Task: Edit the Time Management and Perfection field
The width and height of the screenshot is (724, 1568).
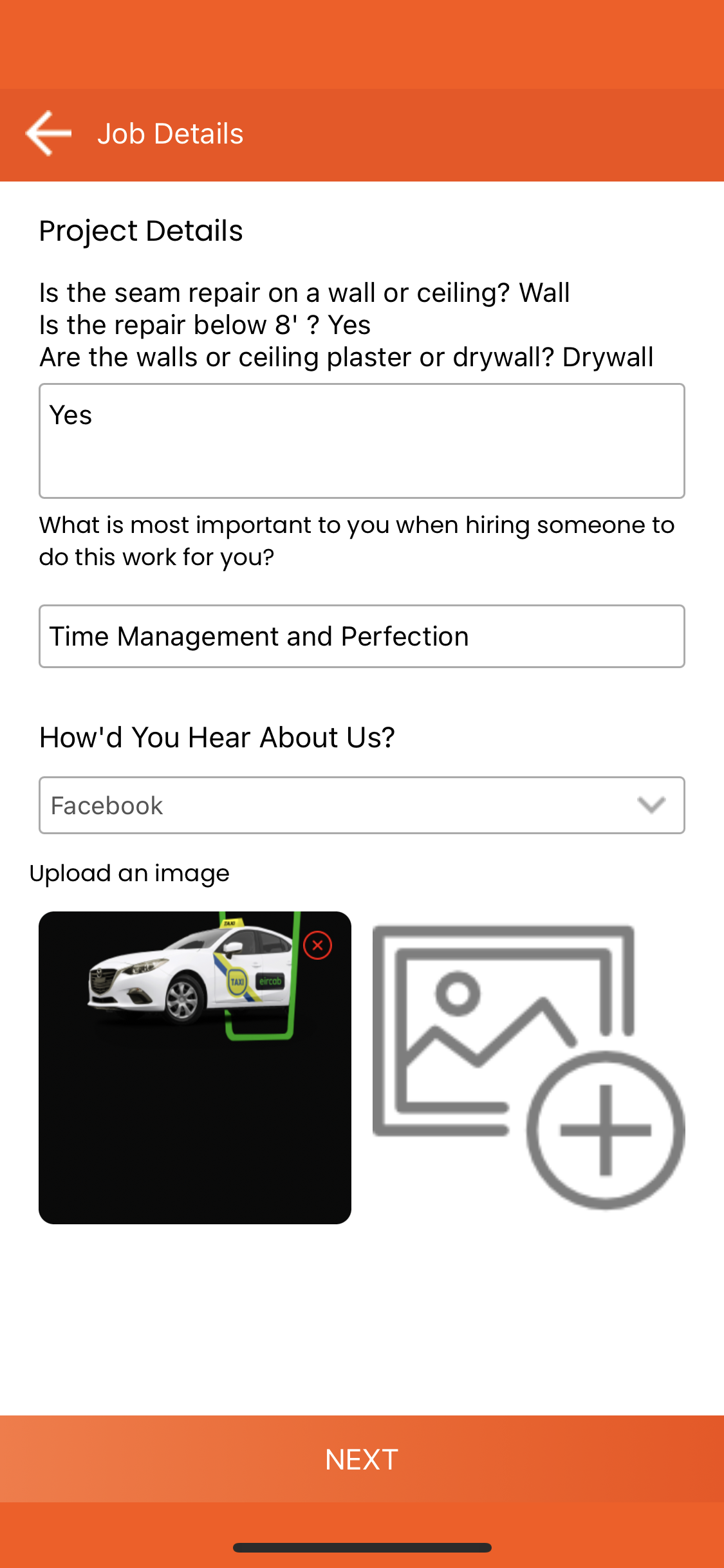Action: [362, 636]
